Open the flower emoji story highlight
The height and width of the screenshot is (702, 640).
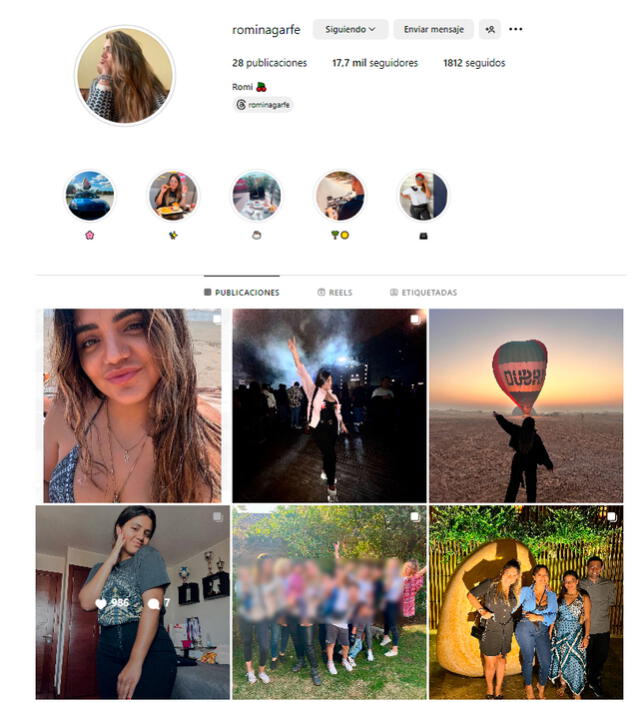pos(90,196)
